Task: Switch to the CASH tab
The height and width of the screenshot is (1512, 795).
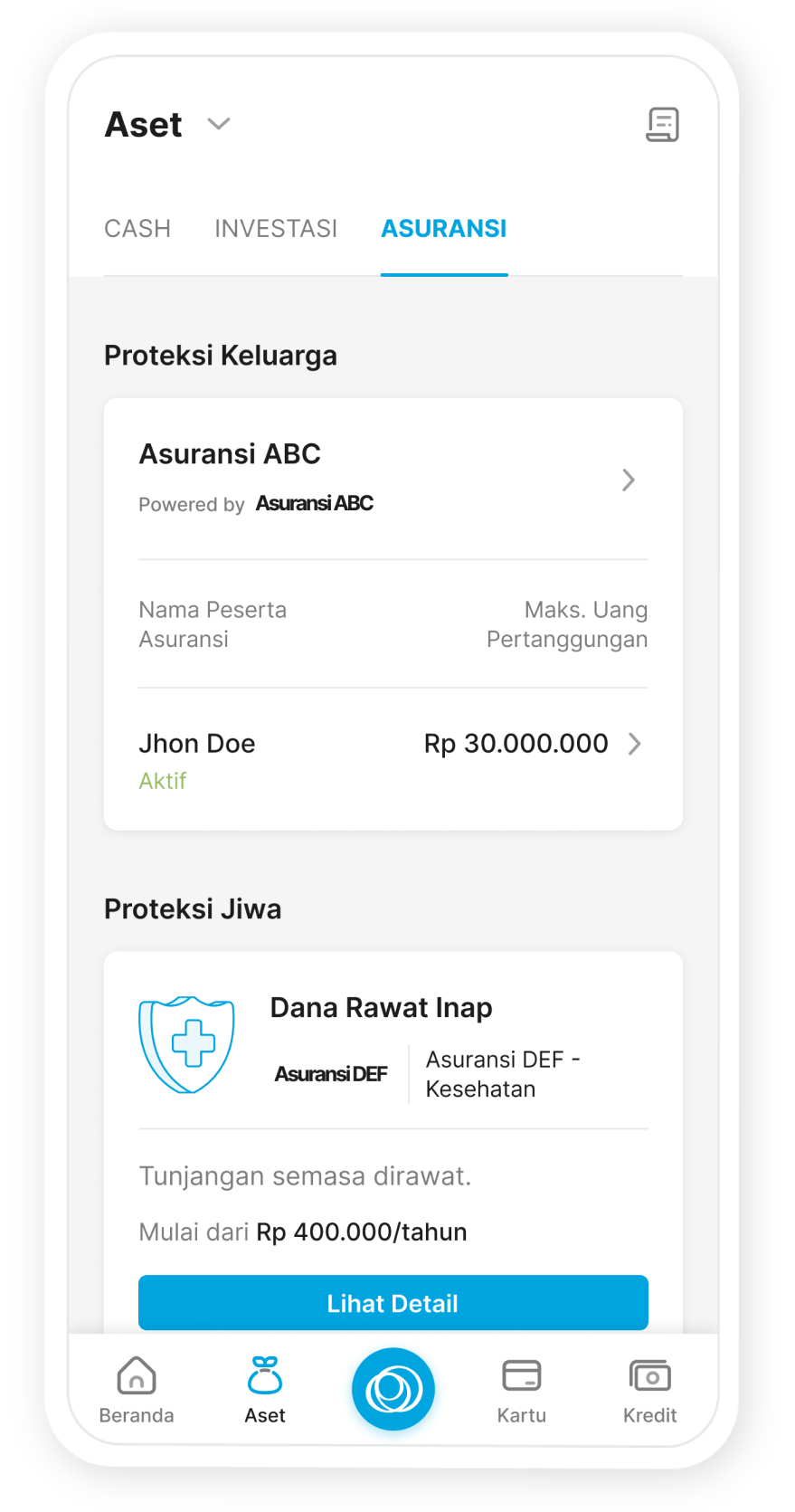Action: tap(137, 228)
